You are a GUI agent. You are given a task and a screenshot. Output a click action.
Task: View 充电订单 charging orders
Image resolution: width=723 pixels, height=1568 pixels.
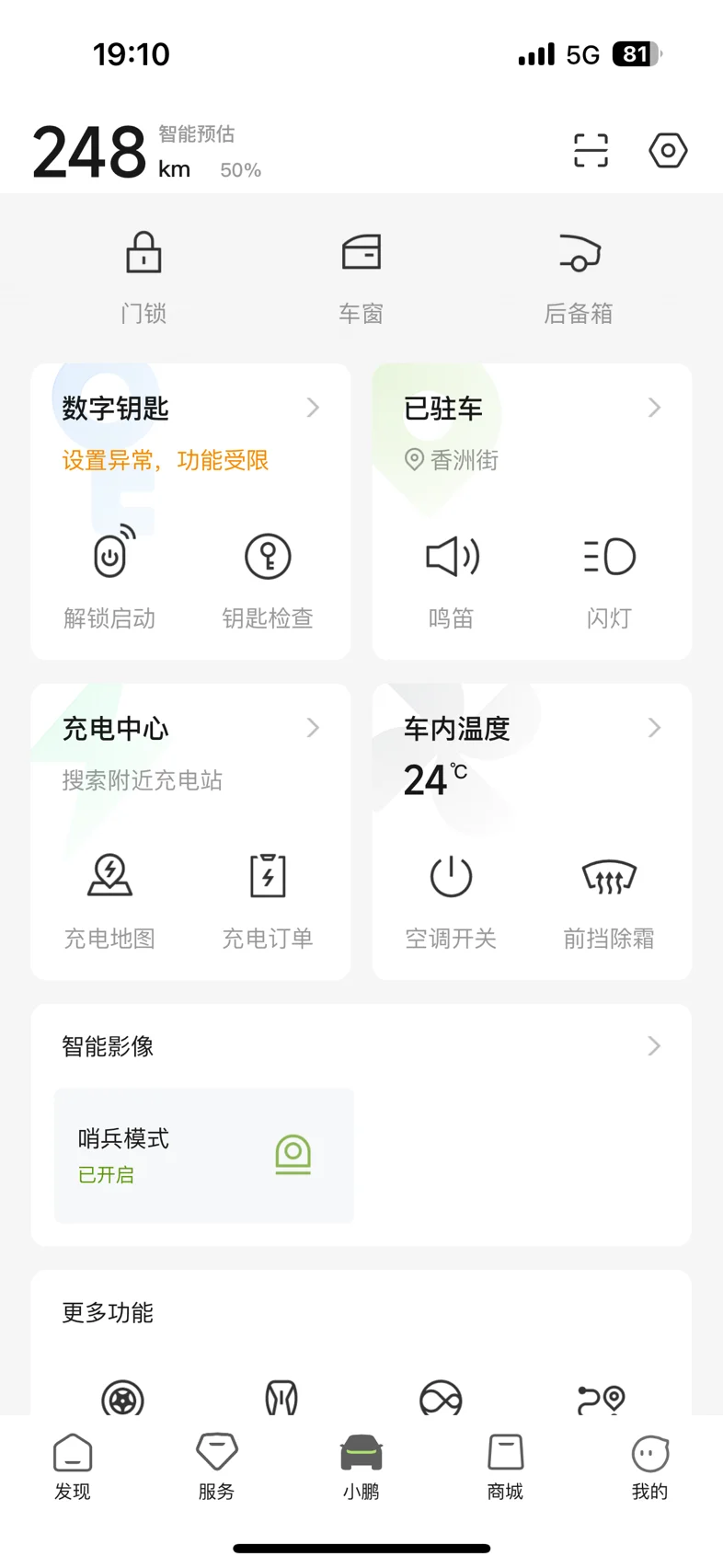[268, 897]
